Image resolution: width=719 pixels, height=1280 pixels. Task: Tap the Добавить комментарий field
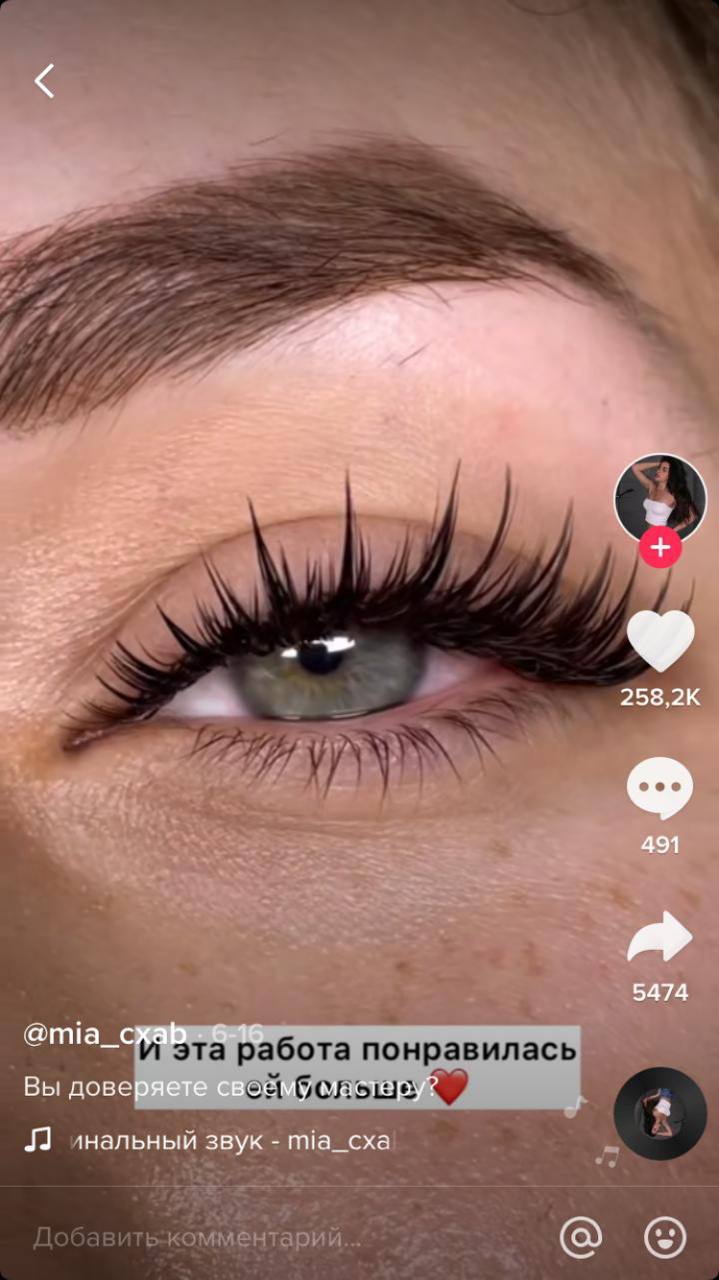point(197,1238)
